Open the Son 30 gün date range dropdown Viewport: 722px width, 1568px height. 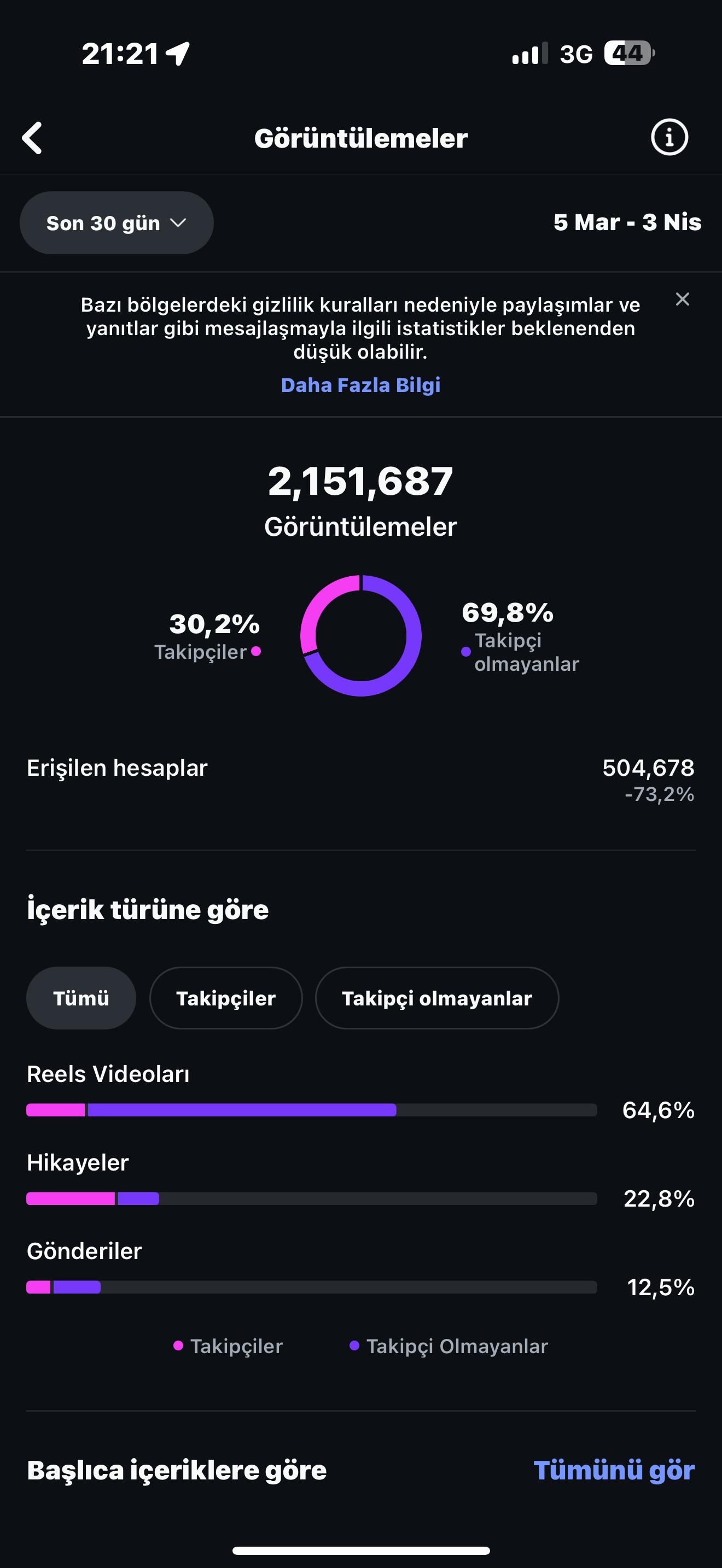pos(117,223)
